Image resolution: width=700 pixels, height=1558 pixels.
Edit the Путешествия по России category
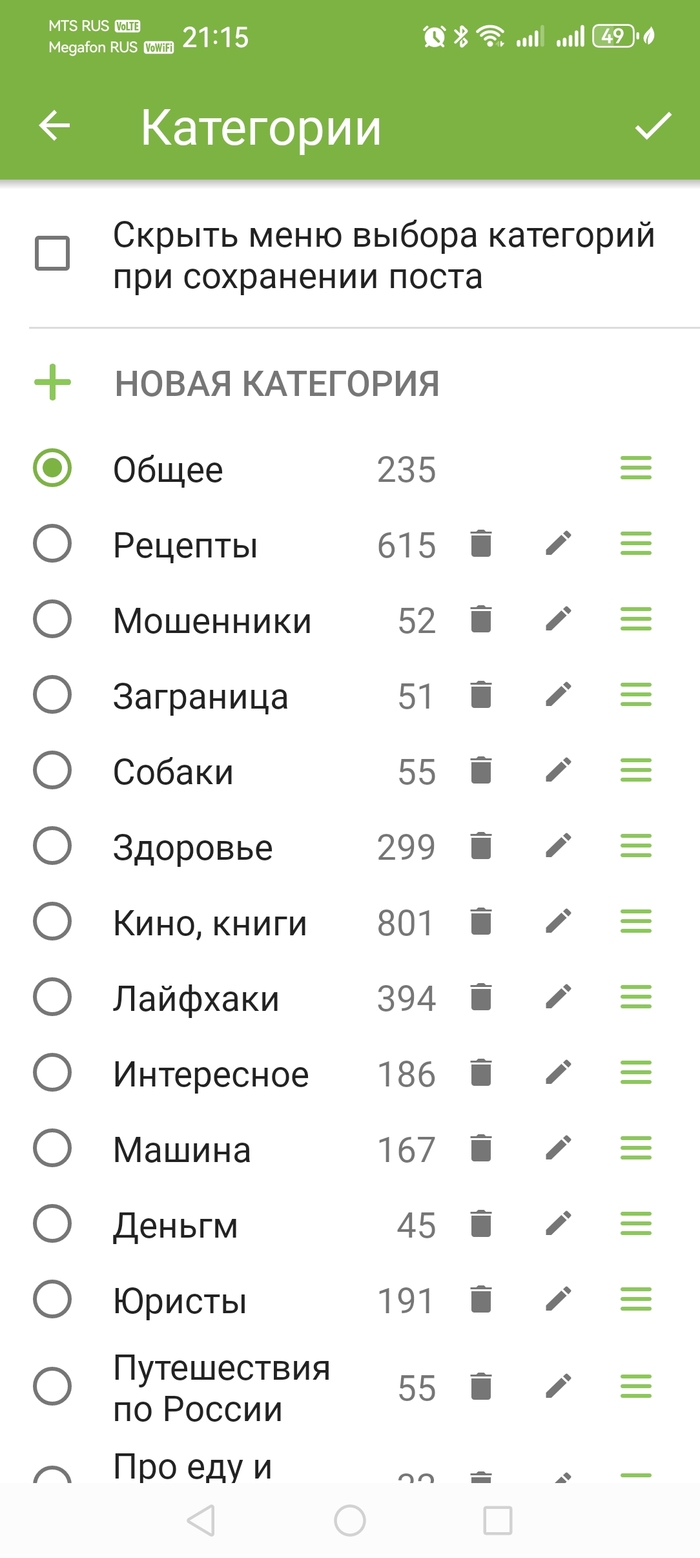558,1386
